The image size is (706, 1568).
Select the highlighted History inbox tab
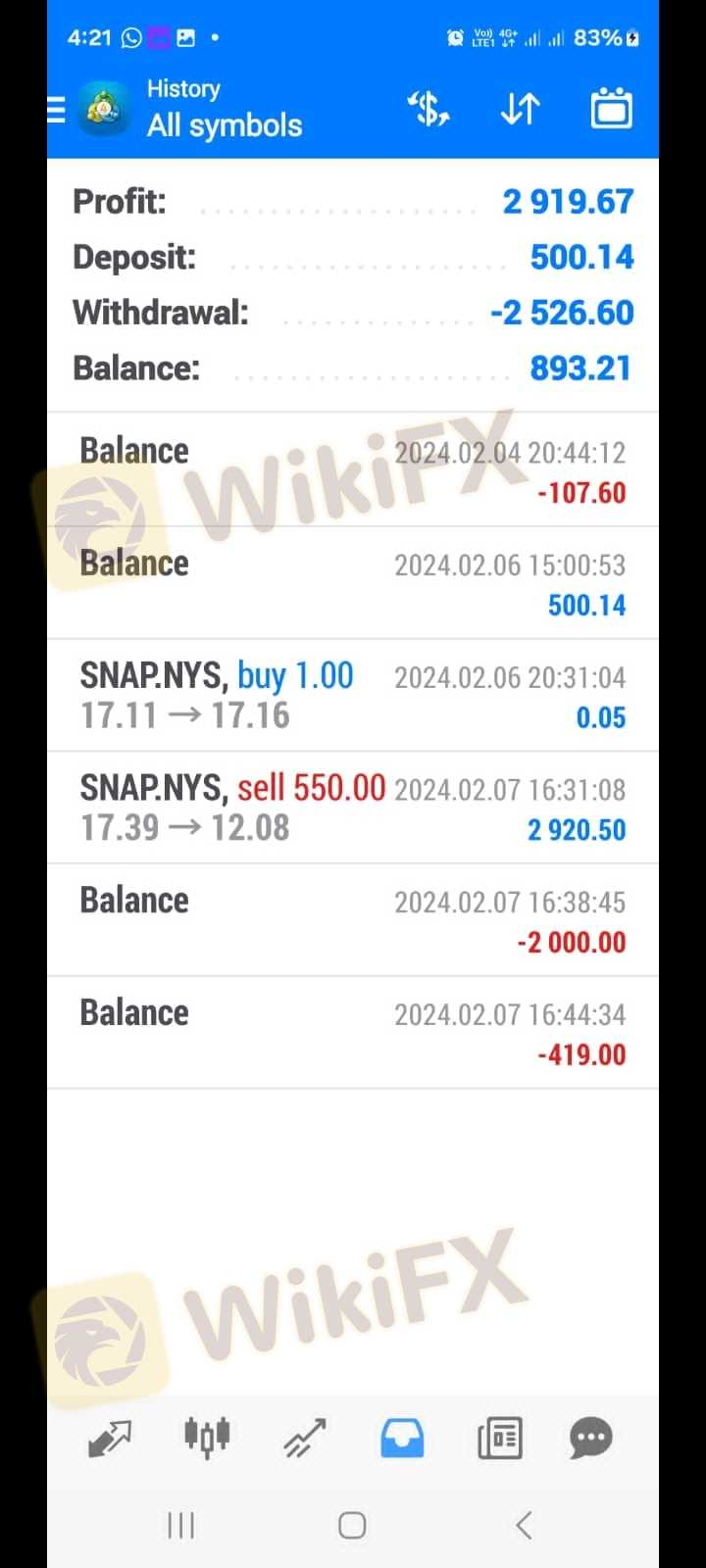[402, 1438]
